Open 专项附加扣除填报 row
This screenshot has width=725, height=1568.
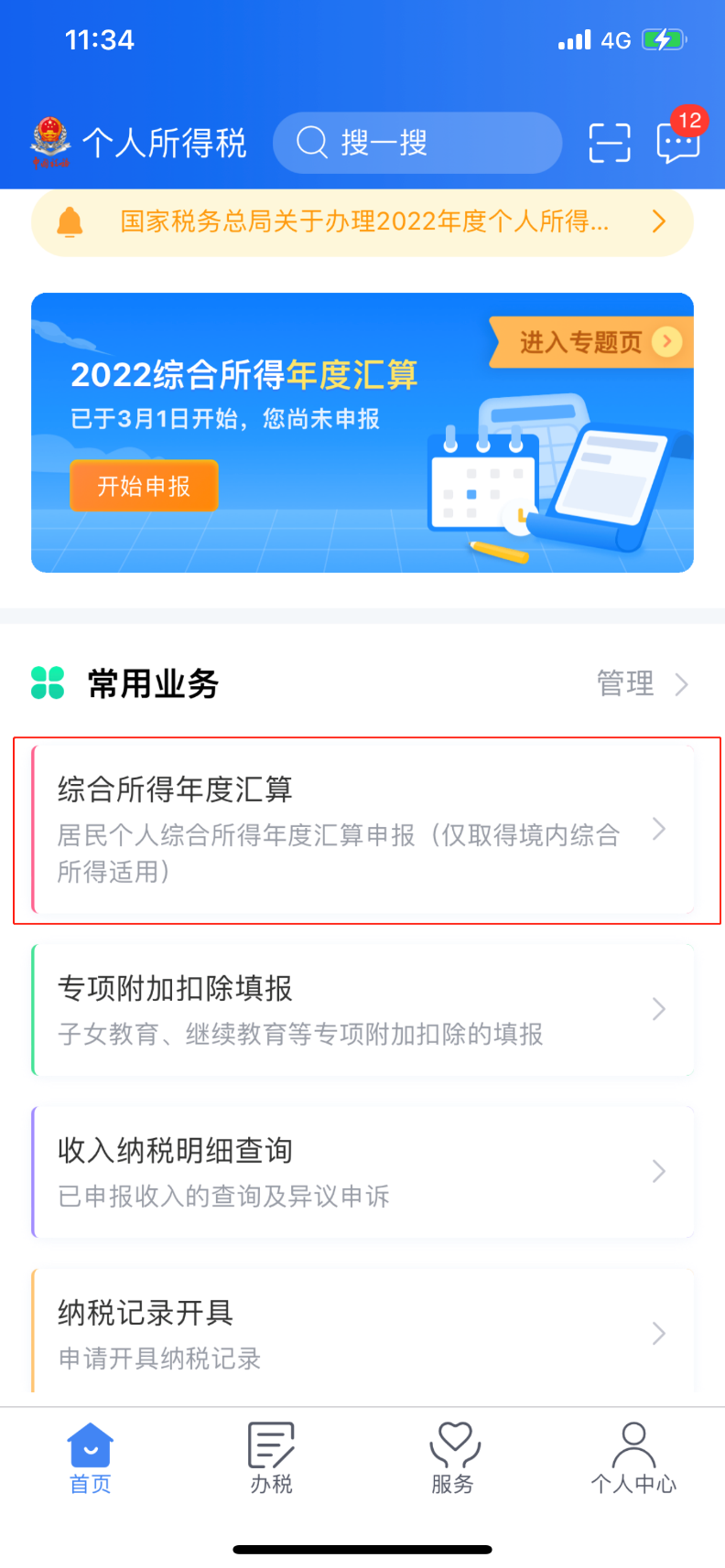click(362, 1010)
